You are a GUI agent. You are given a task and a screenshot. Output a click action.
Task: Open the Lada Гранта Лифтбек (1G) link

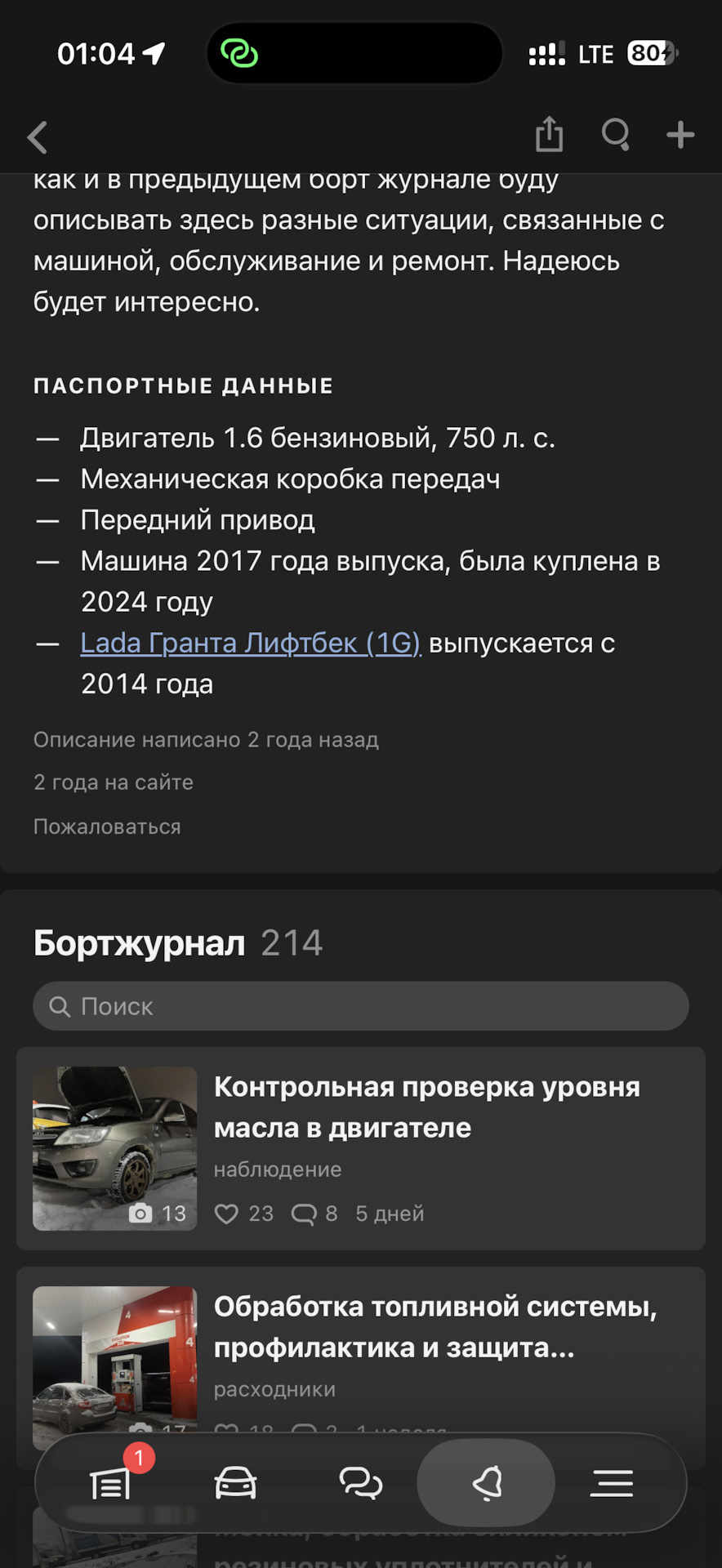tap(250, 644)
